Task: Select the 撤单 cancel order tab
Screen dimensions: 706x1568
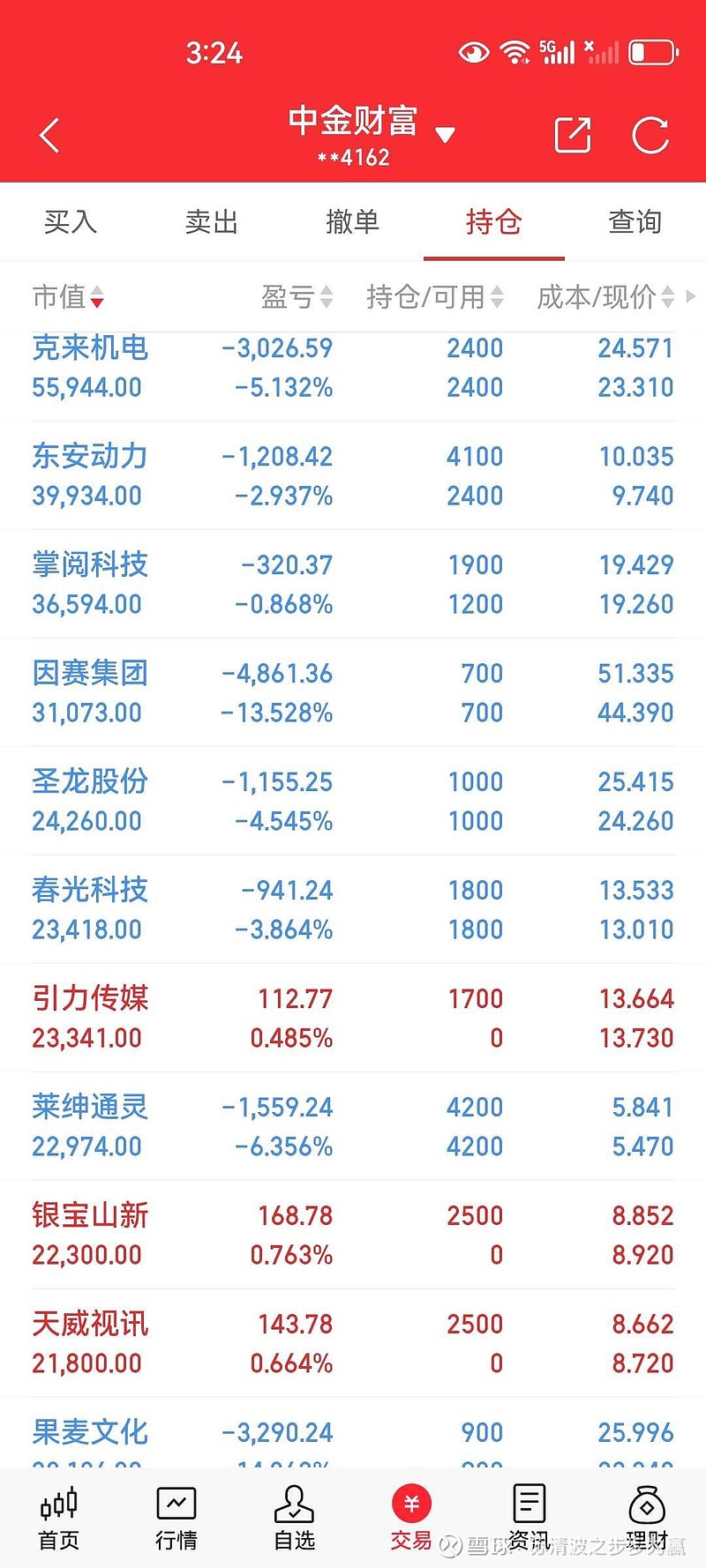Action: pos(352,222)
